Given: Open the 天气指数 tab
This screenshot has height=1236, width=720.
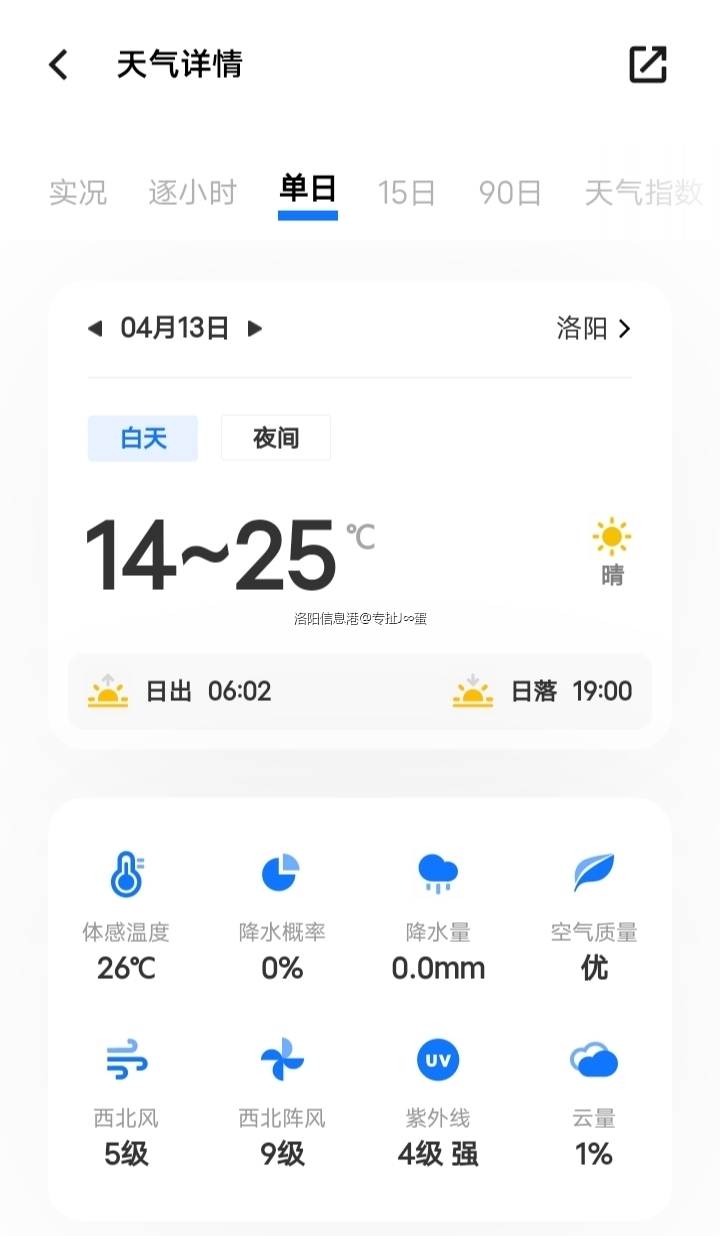Looking at the screenshot, I should point(643,192).
